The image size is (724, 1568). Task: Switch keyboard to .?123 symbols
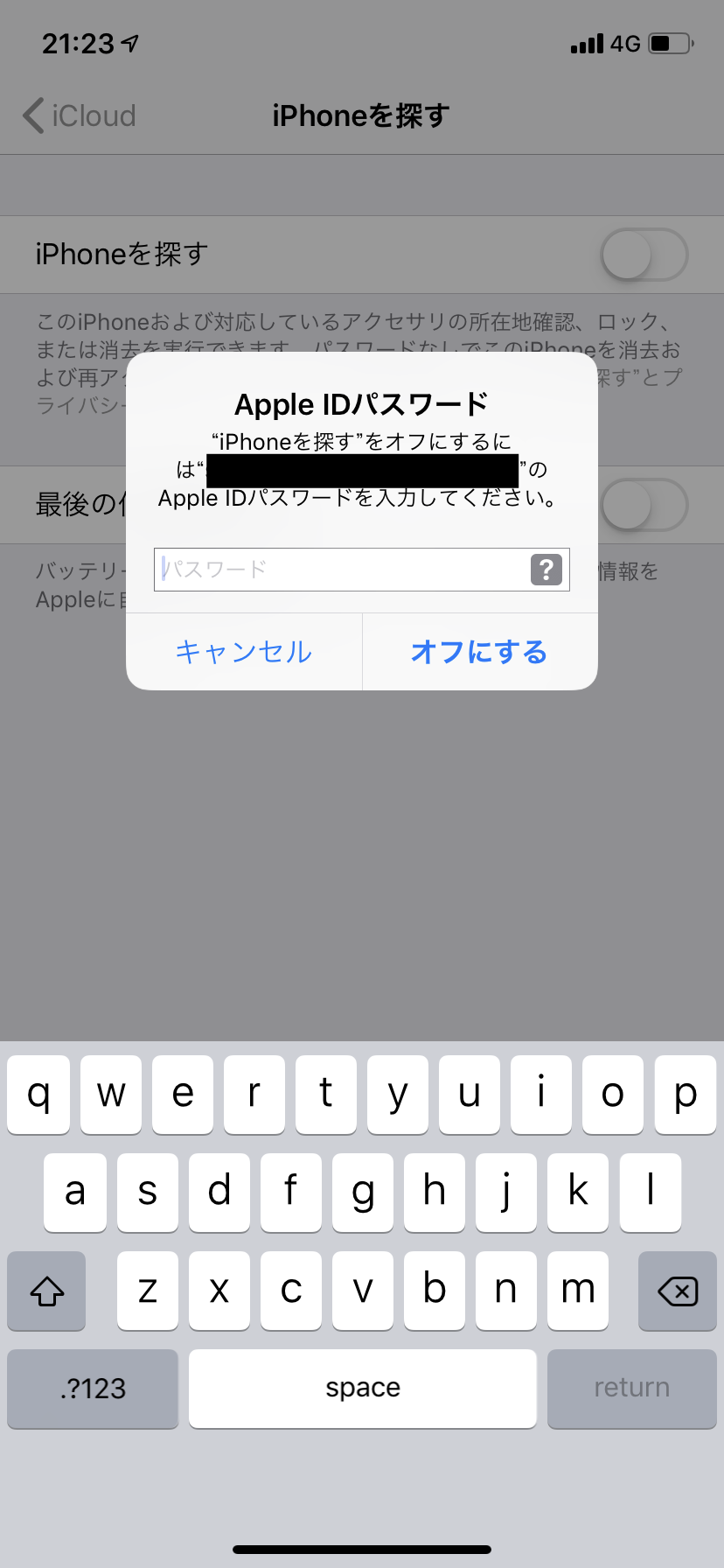point(93,1389)
